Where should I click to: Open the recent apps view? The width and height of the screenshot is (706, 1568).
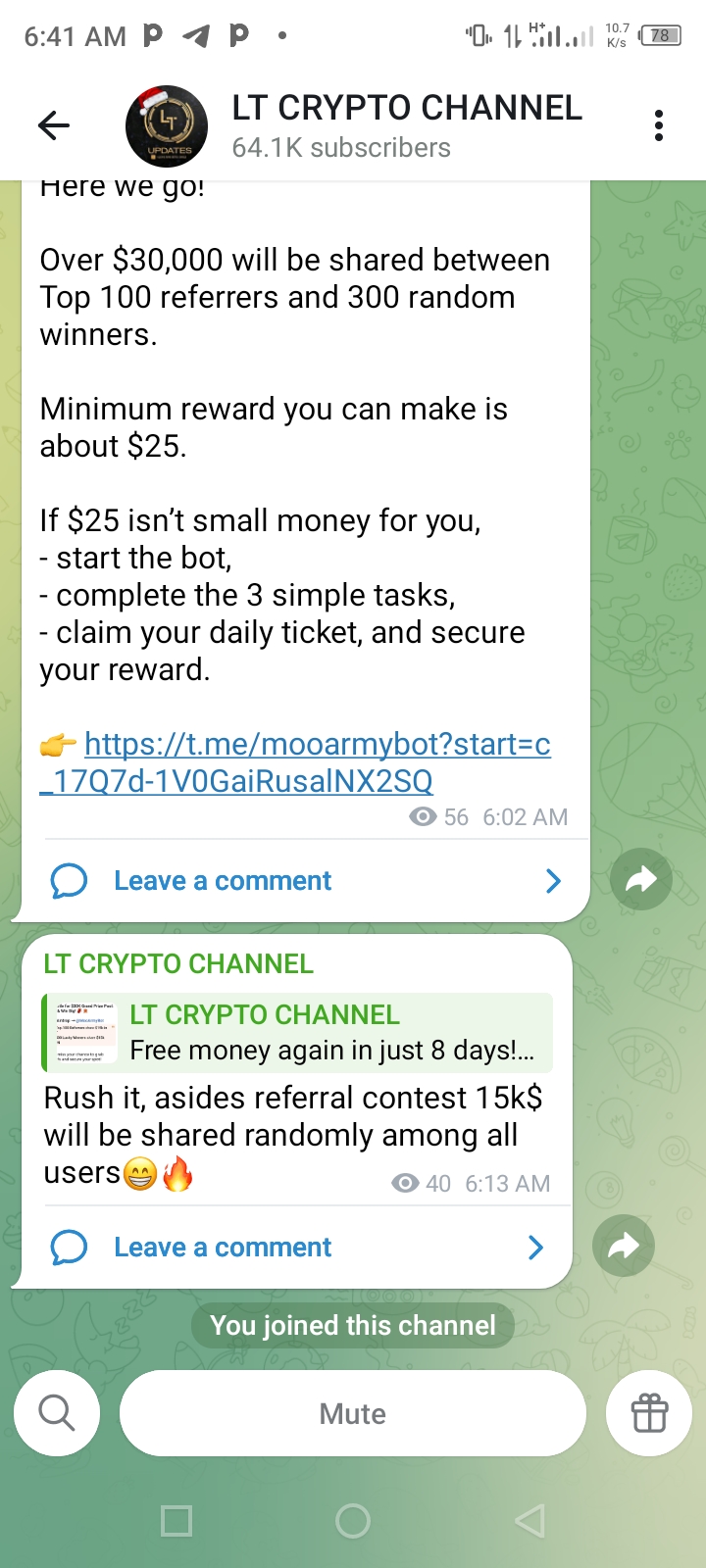click(x=176, y=1521)
